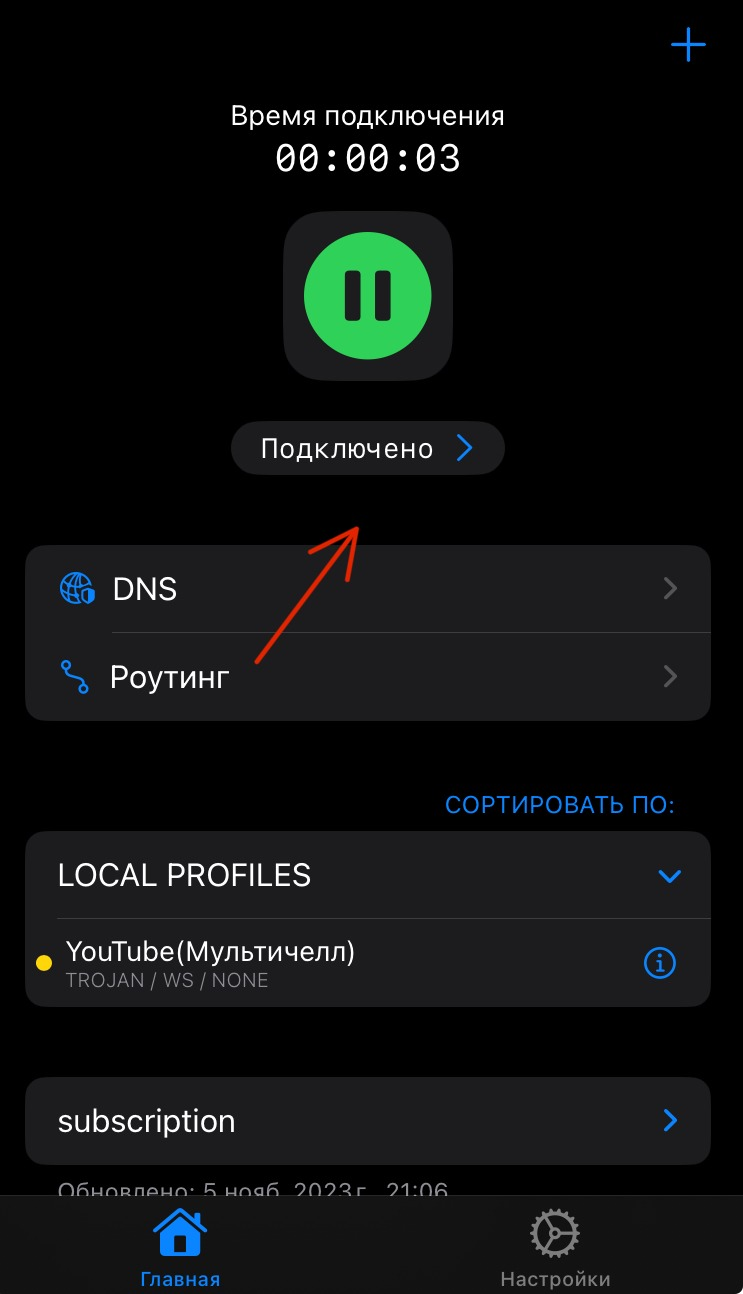
Task: Open sorting options via СОРТИРОВАТЬ ПО
Action: [560, 804]
